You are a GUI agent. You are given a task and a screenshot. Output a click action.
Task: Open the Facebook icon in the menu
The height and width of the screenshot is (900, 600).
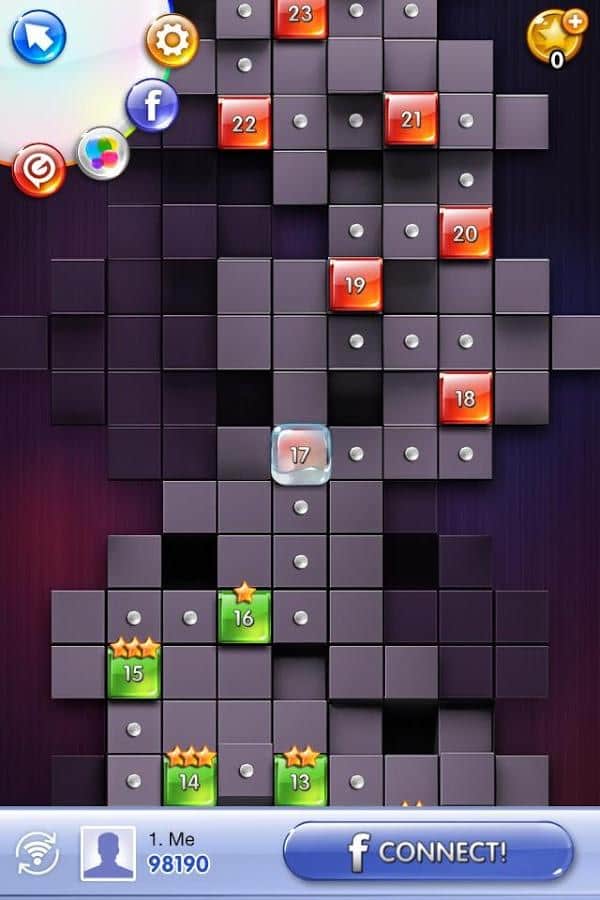(x=152, y=104)
